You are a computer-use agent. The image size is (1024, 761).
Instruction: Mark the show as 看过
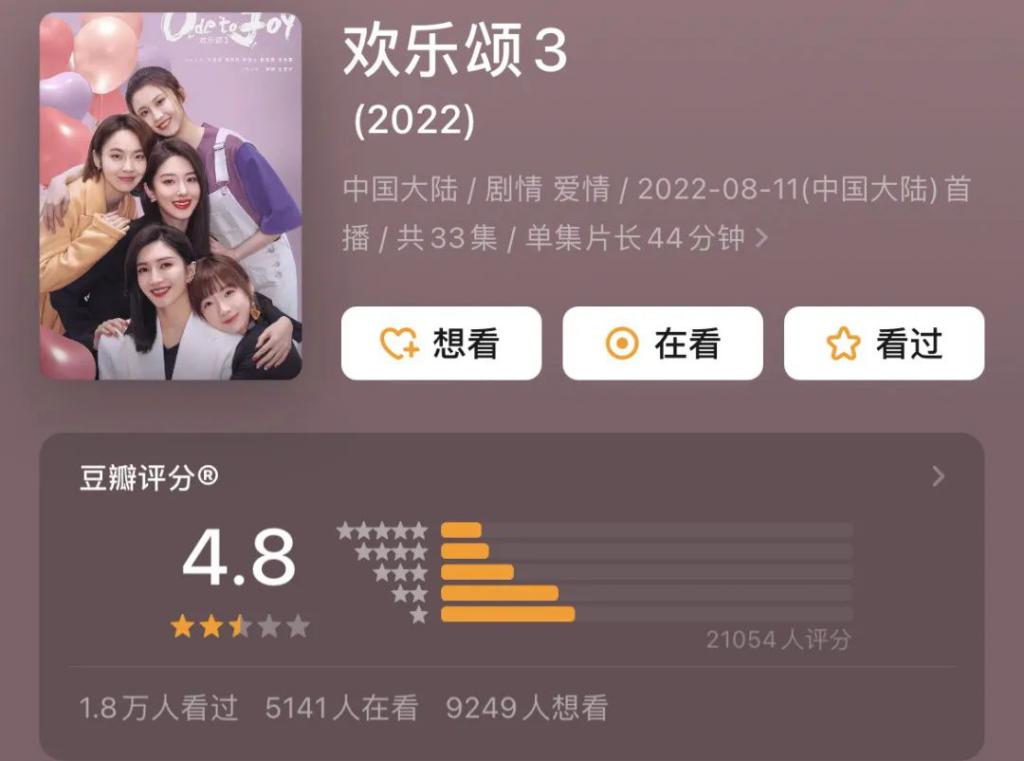(x=884, y=344)
